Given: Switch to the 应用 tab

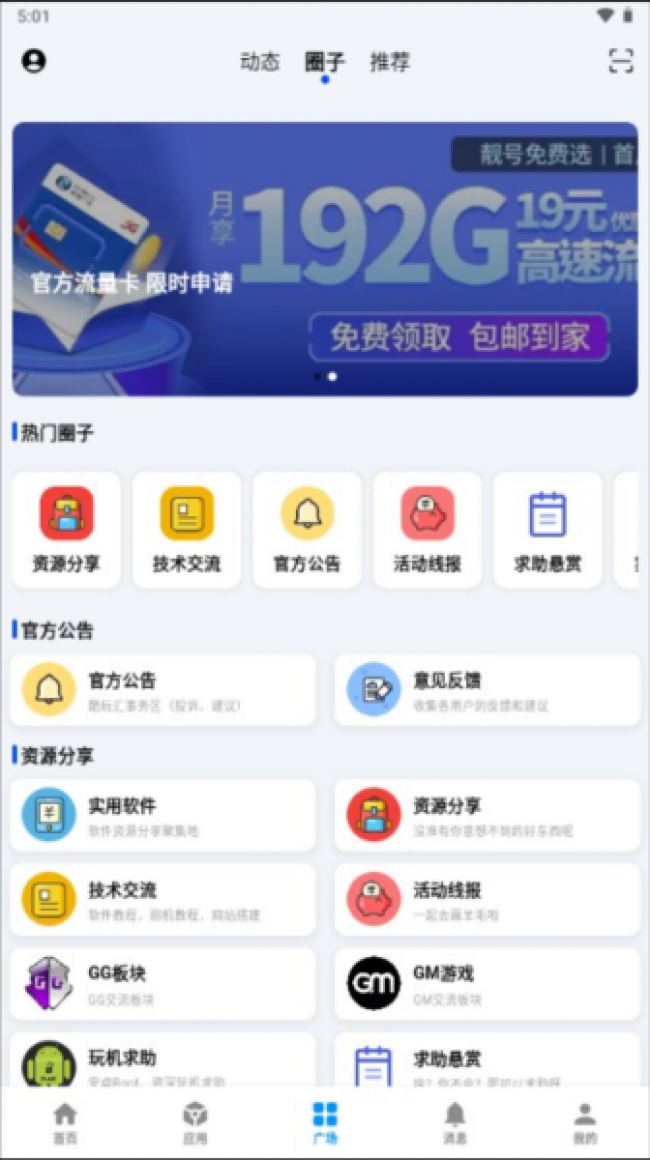Looking at the screenshot, I should (x=195, y=1122).
